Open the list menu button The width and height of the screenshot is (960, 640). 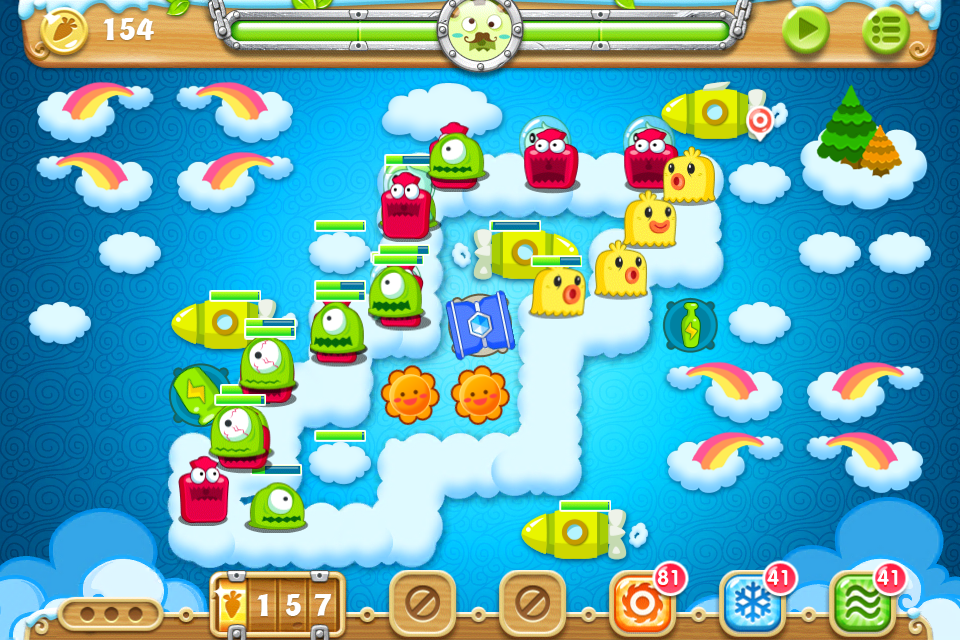(x=885, y=31)
